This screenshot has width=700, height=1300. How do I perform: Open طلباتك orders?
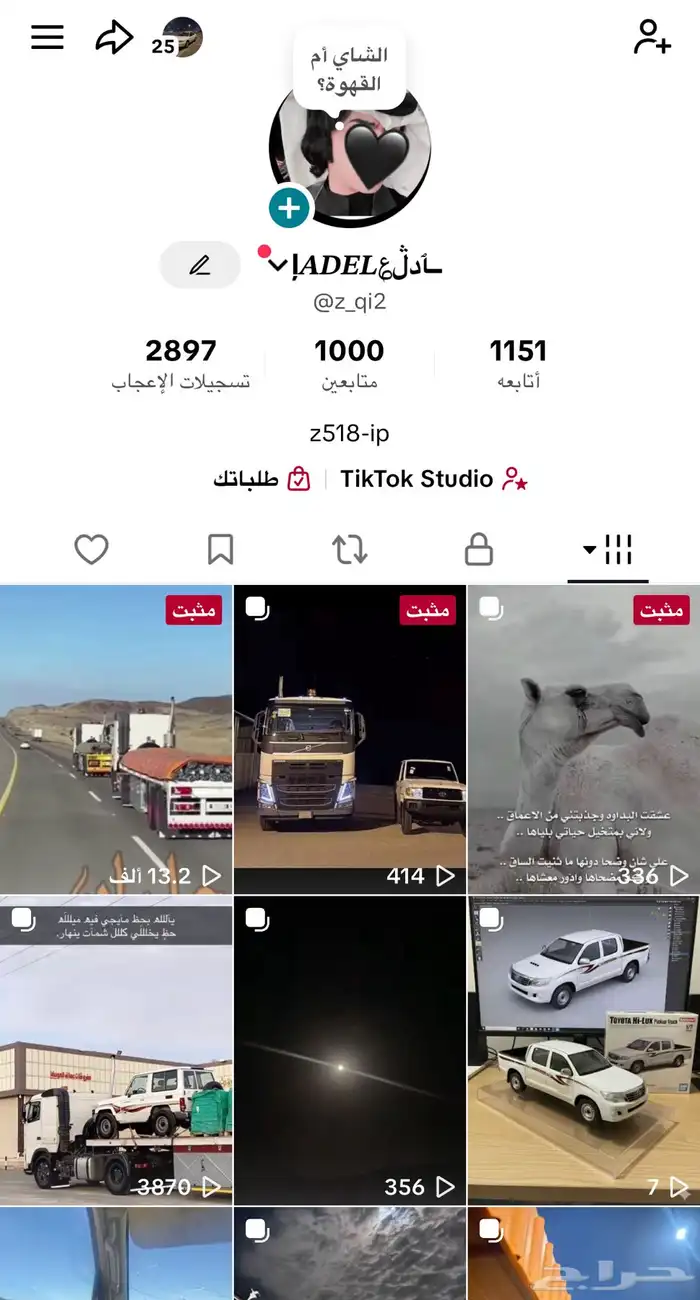pyautogui.click(x=261, y=479)
